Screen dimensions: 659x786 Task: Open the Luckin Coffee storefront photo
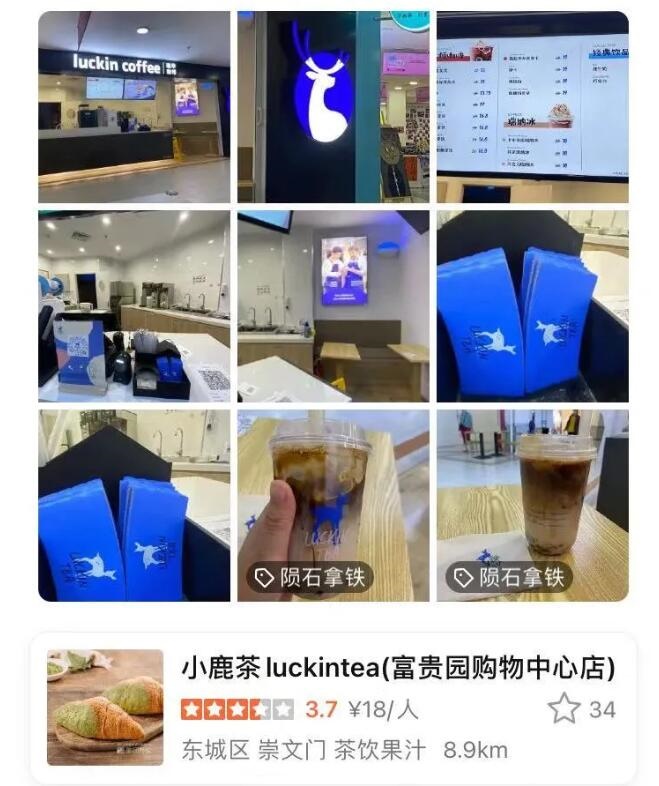133,107
